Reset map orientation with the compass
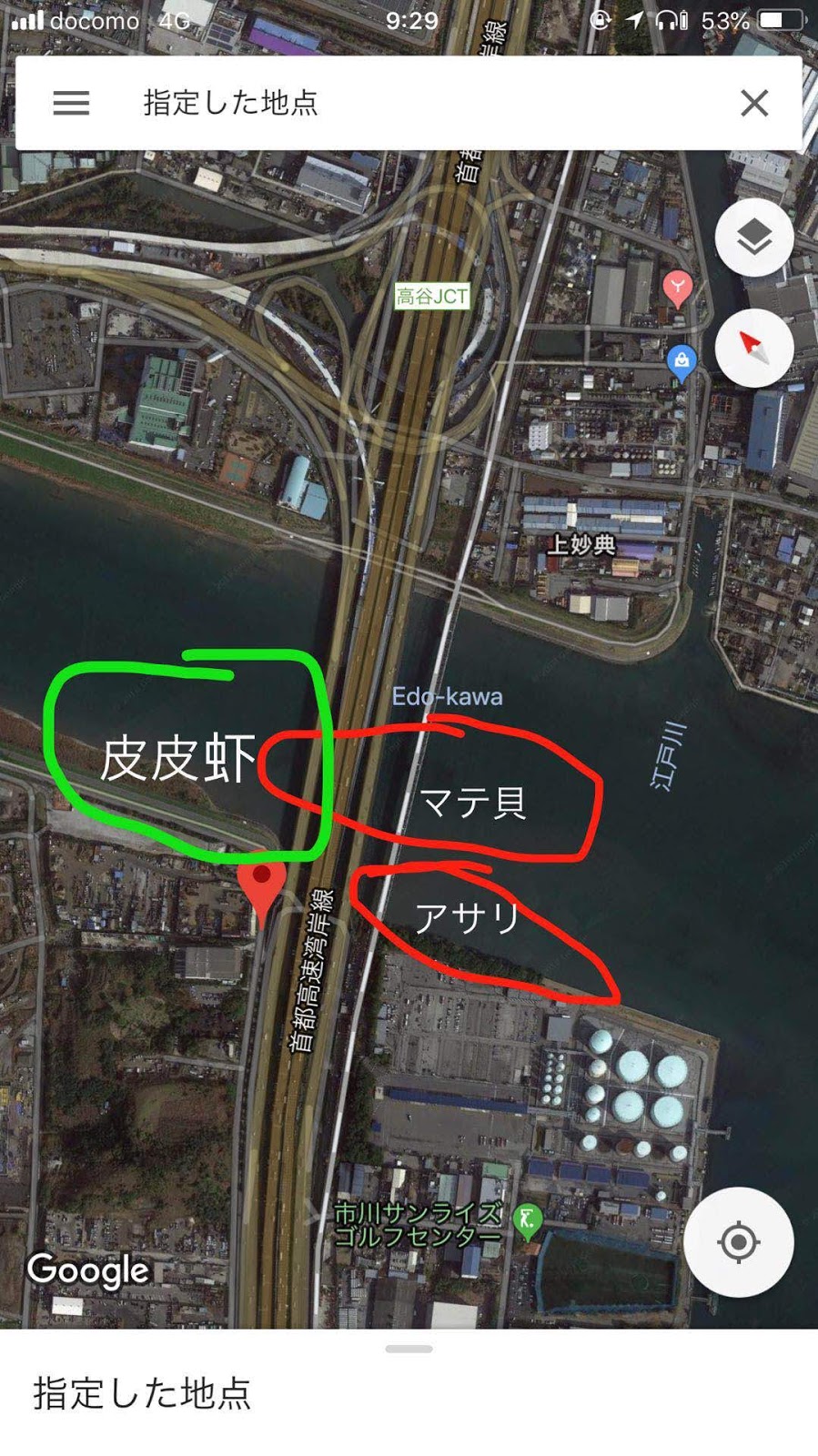818x1456 pixels. click(753, 348)
